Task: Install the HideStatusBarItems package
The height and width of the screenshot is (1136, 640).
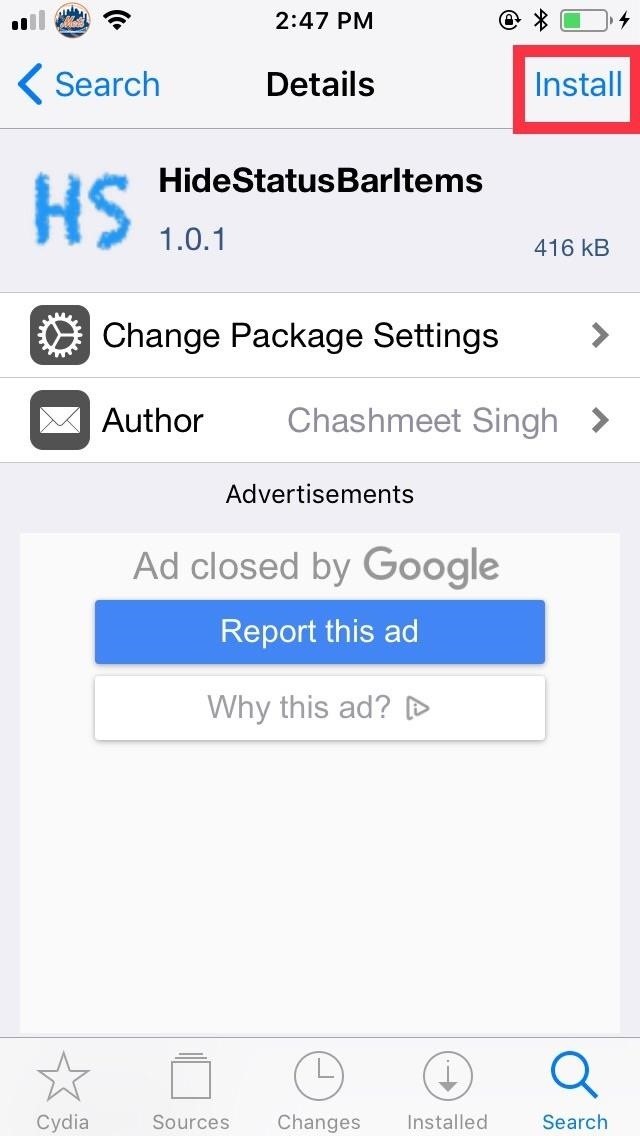Action: point(577,85)
